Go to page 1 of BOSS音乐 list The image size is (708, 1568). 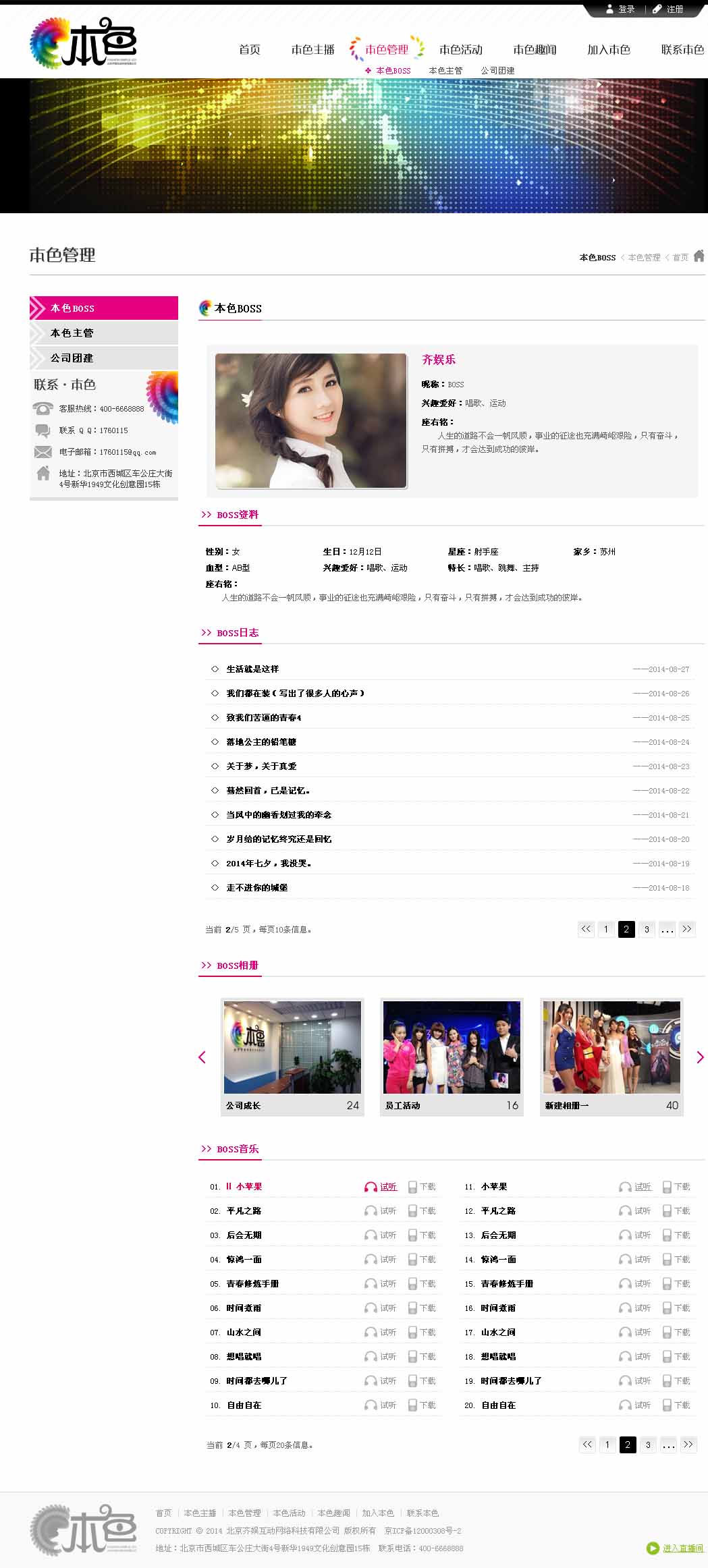(607, 1445)
